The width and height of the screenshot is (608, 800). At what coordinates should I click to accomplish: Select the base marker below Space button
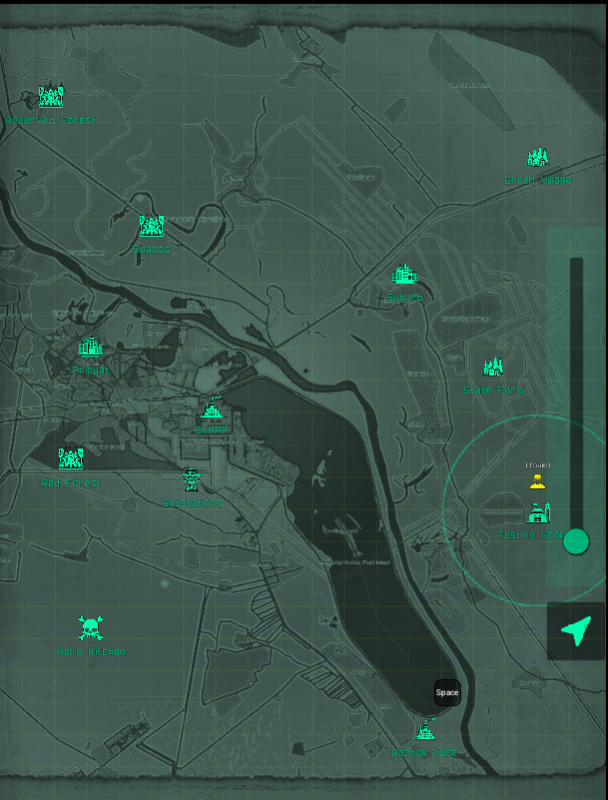pos(425,731)
